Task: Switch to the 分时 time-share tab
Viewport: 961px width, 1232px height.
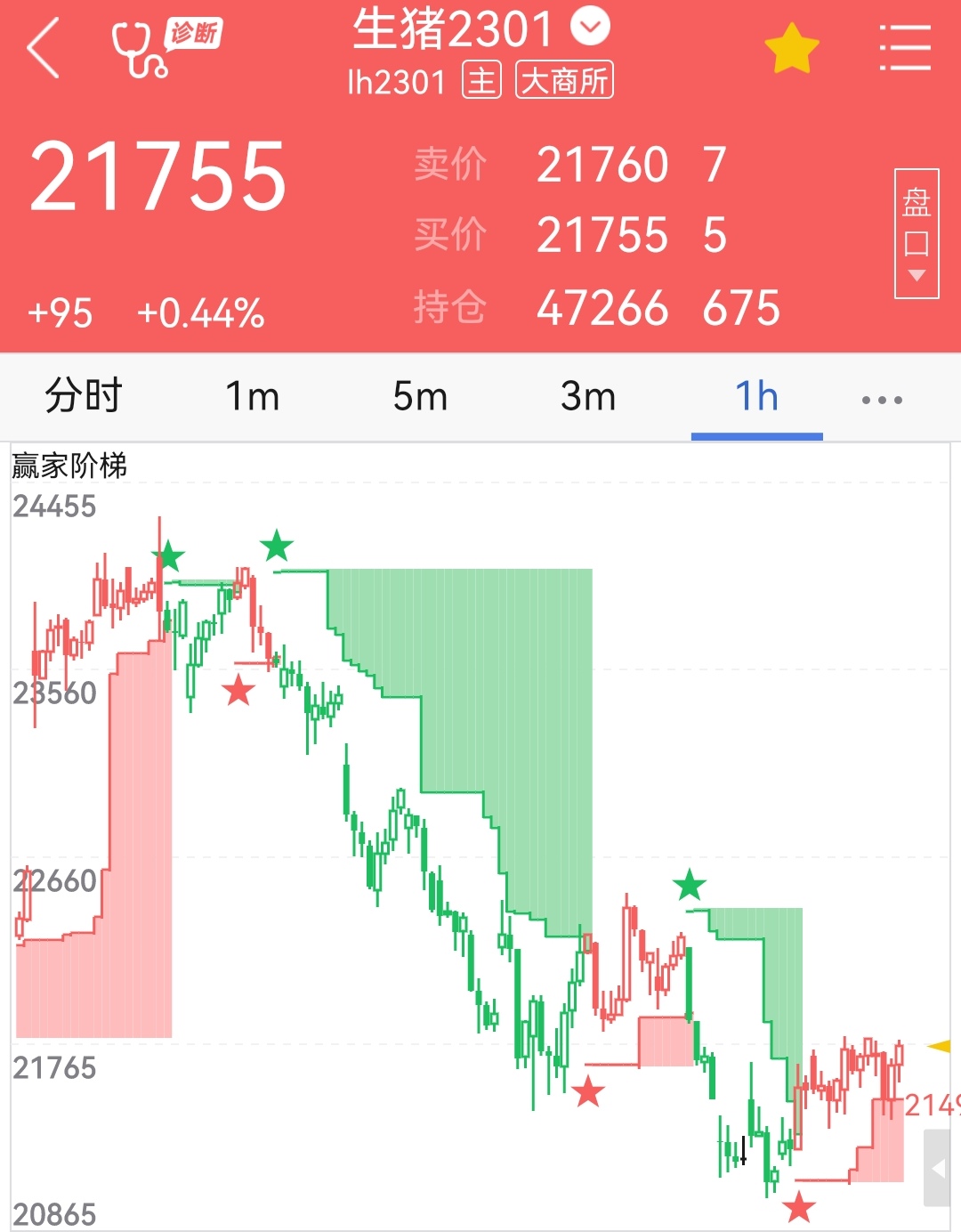Action: click(82, 396)
